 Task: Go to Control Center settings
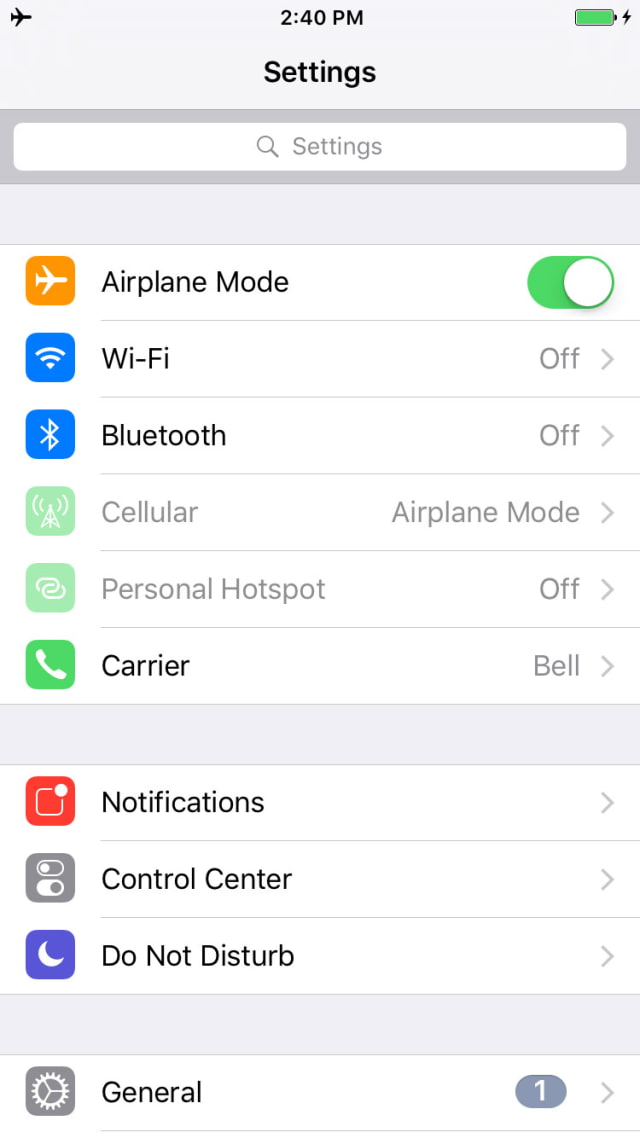[320, 880]
